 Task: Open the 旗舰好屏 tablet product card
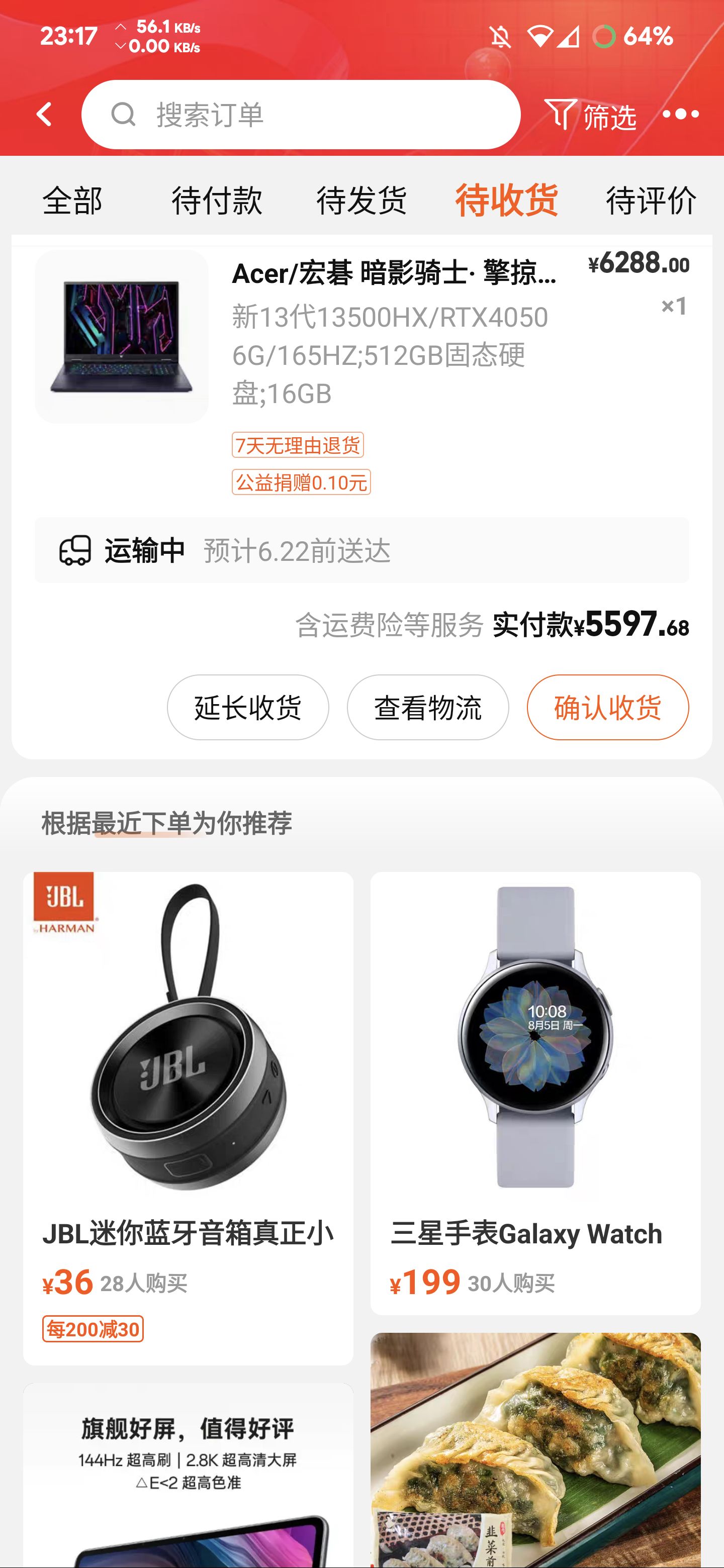click(188, 1473)
